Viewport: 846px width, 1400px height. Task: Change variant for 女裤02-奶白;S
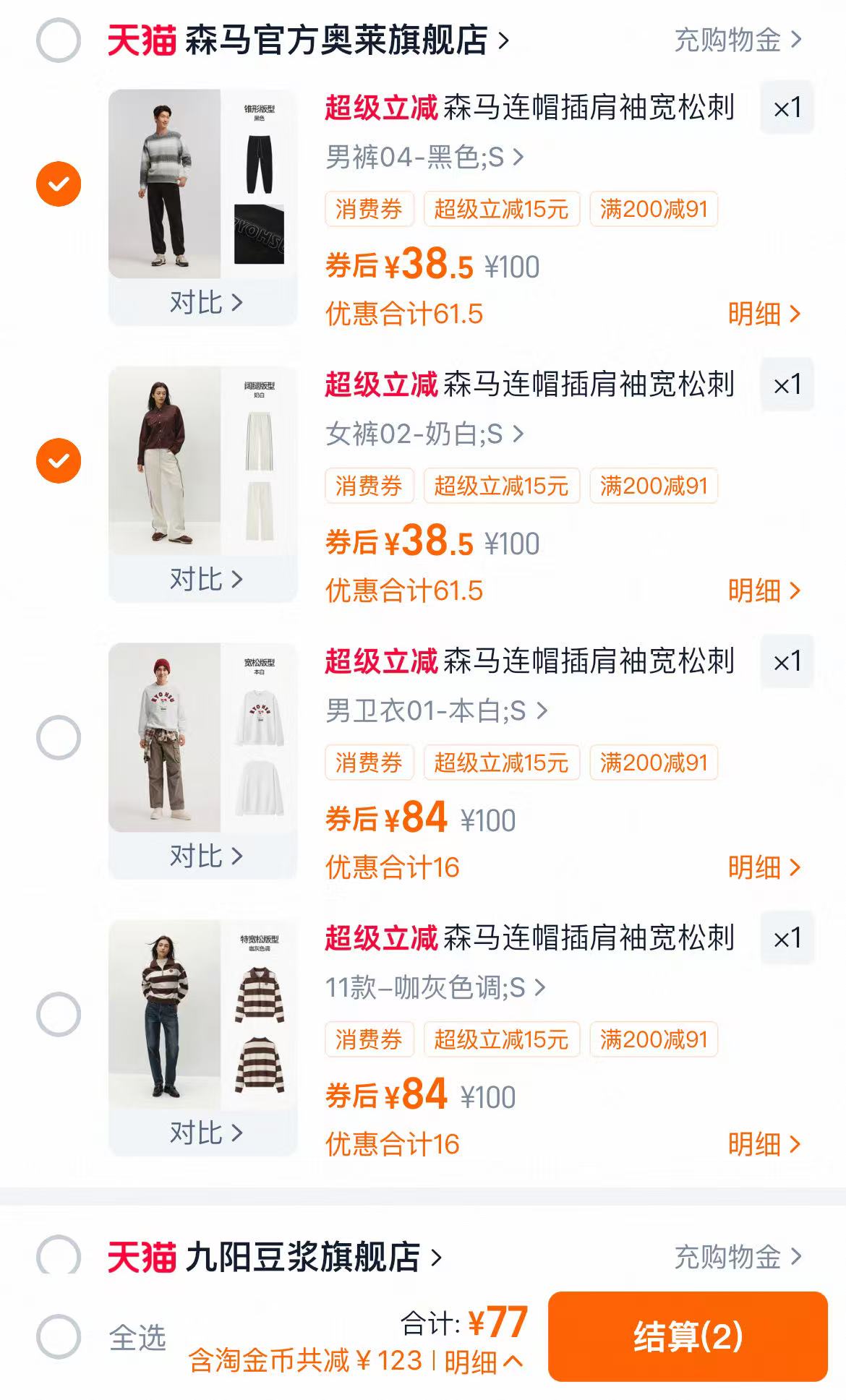tap(424, 434)
